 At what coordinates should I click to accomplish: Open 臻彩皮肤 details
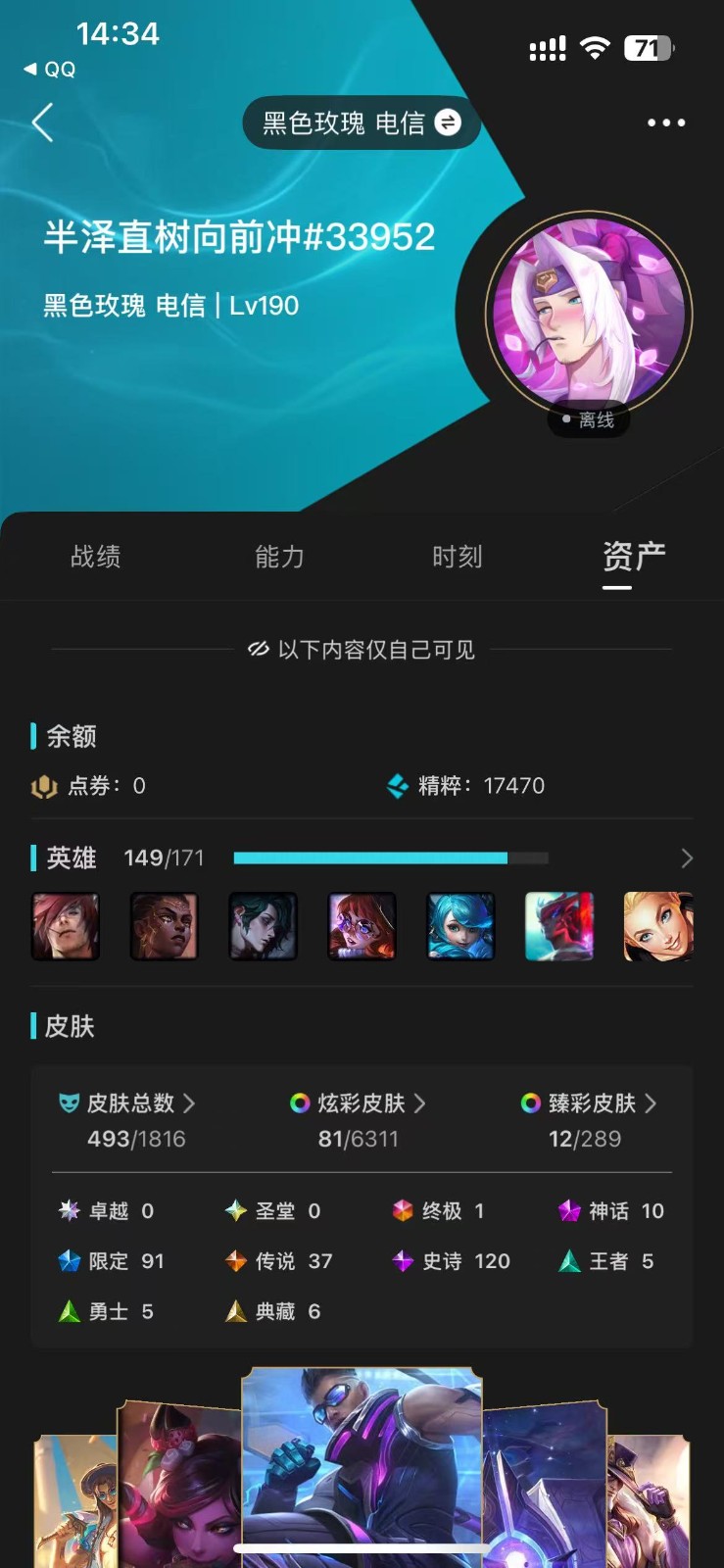589,1103
